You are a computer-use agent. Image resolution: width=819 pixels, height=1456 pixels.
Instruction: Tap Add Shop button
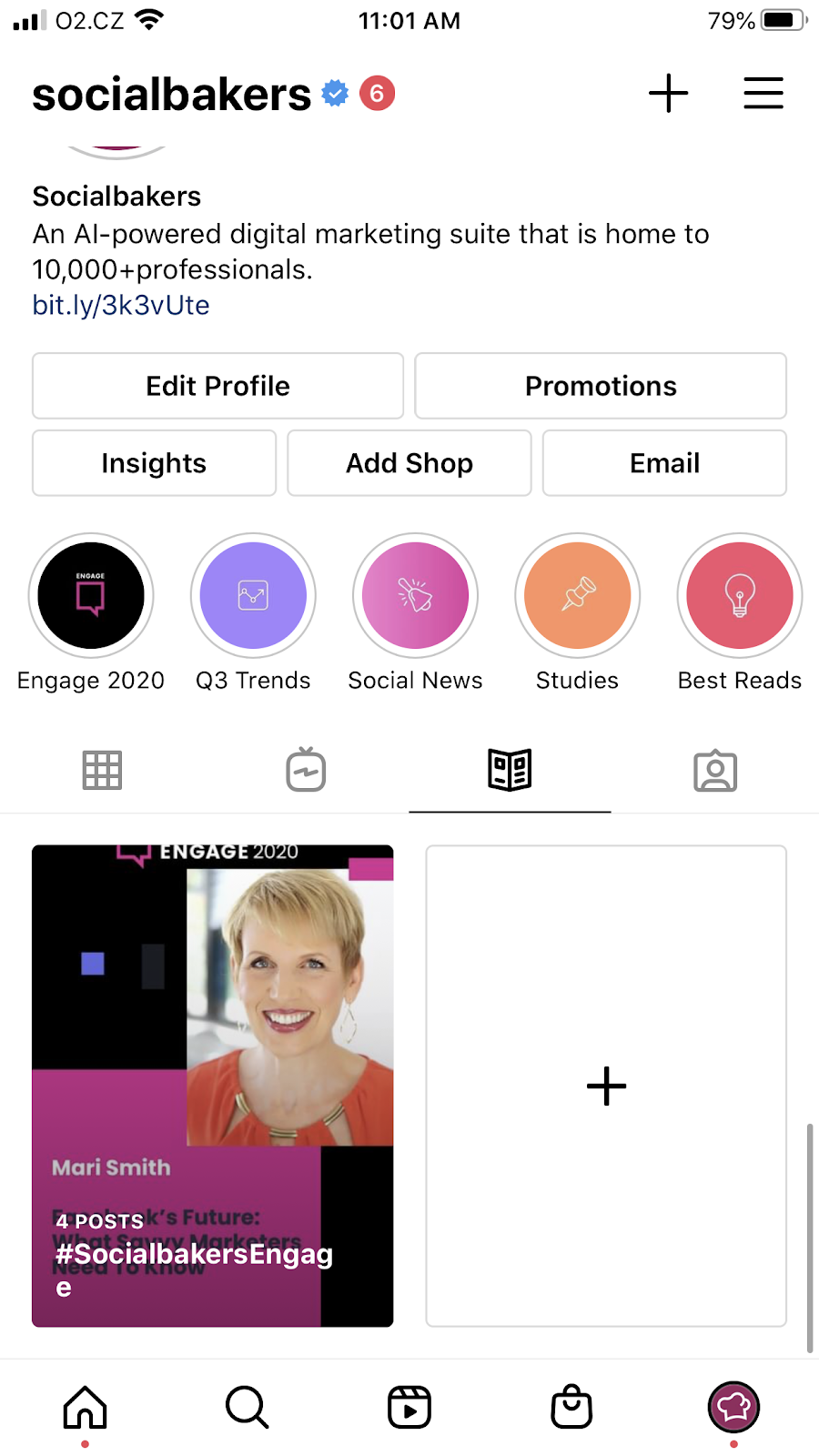409,463
